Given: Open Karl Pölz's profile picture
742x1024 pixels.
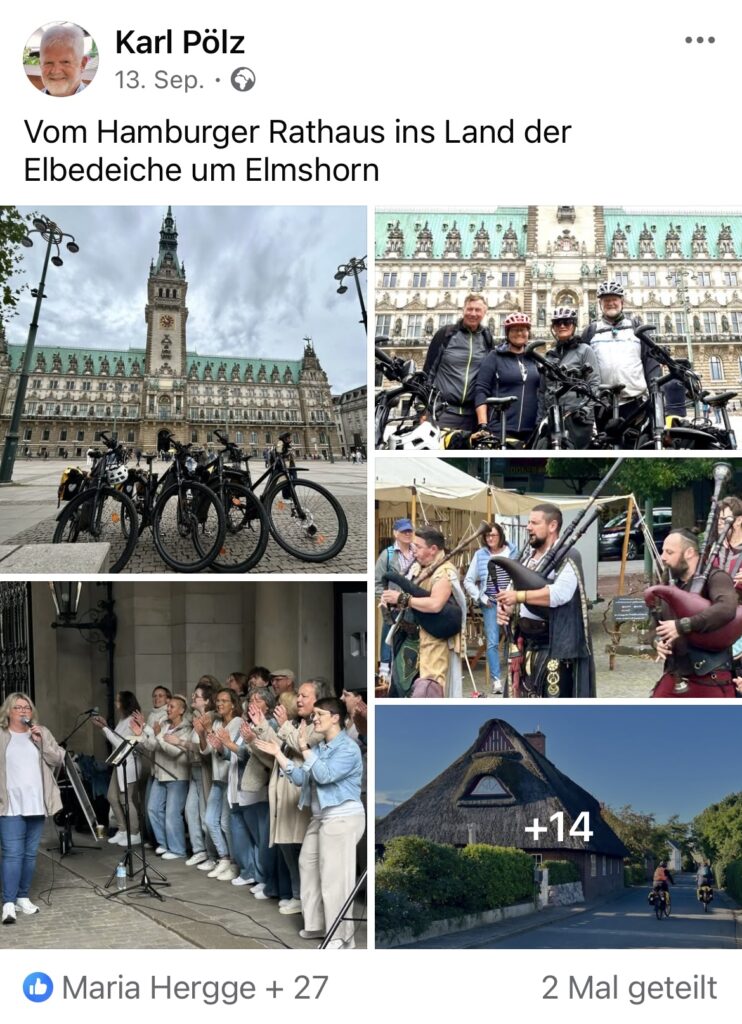Looking at the screenshot, I should click(x=60, y=59).
